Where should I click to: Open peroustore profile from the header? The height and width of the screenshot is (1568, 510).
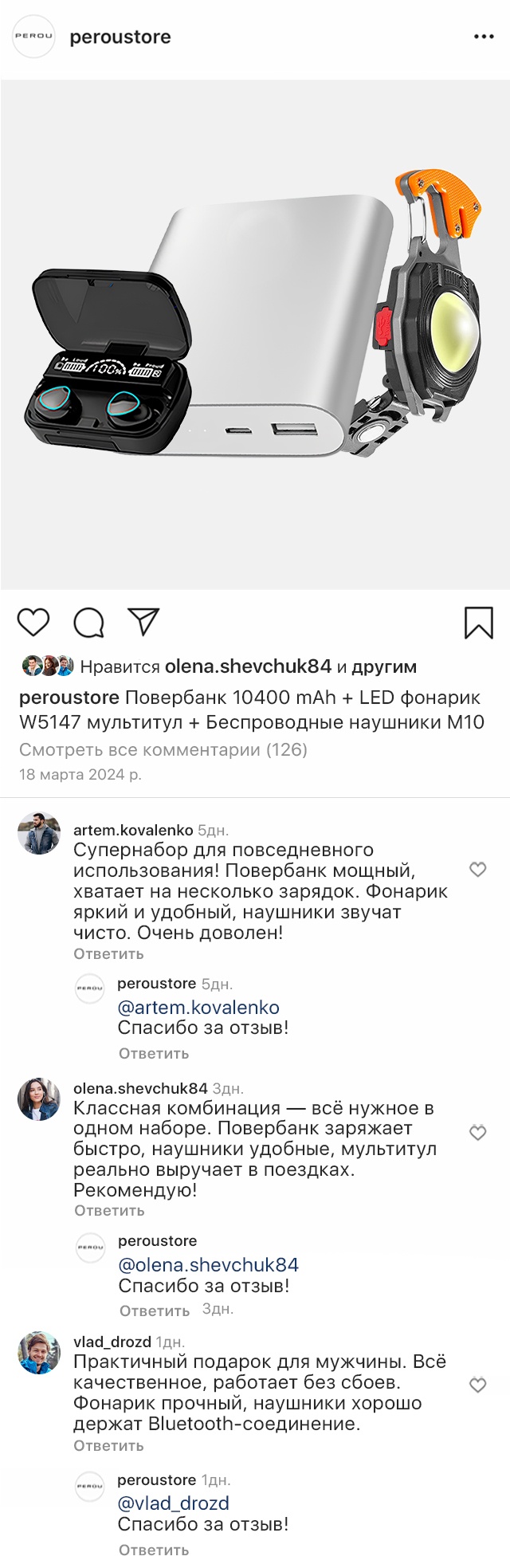[x=120, y=37]
